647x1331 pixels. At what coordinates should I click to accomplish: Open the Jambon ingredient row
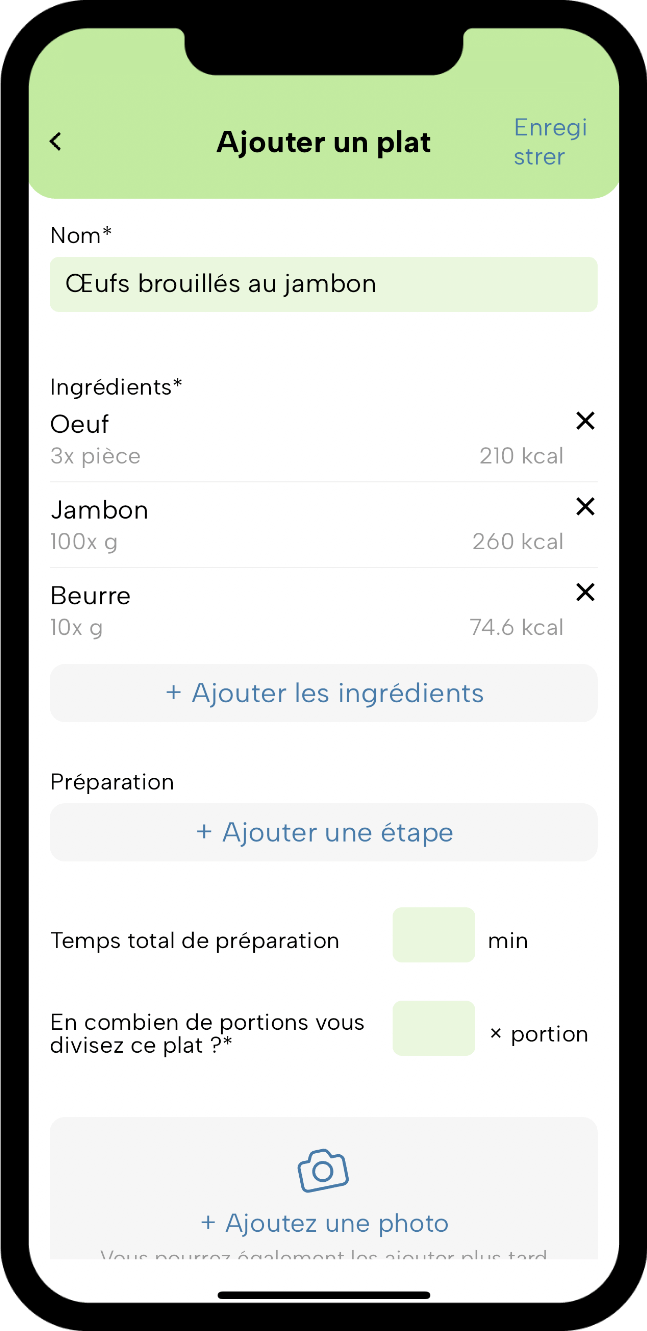coord(307,525)
